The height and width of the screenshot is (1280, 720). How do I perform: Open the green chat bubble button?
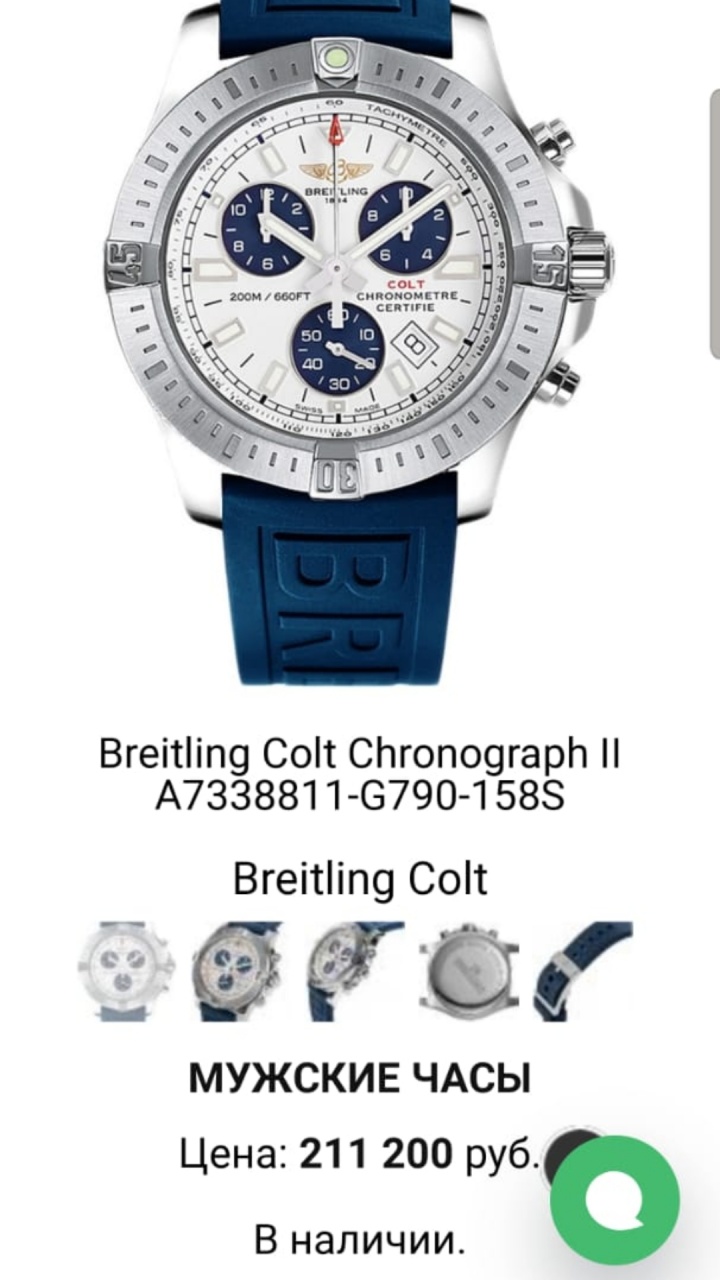point(614,1199)
